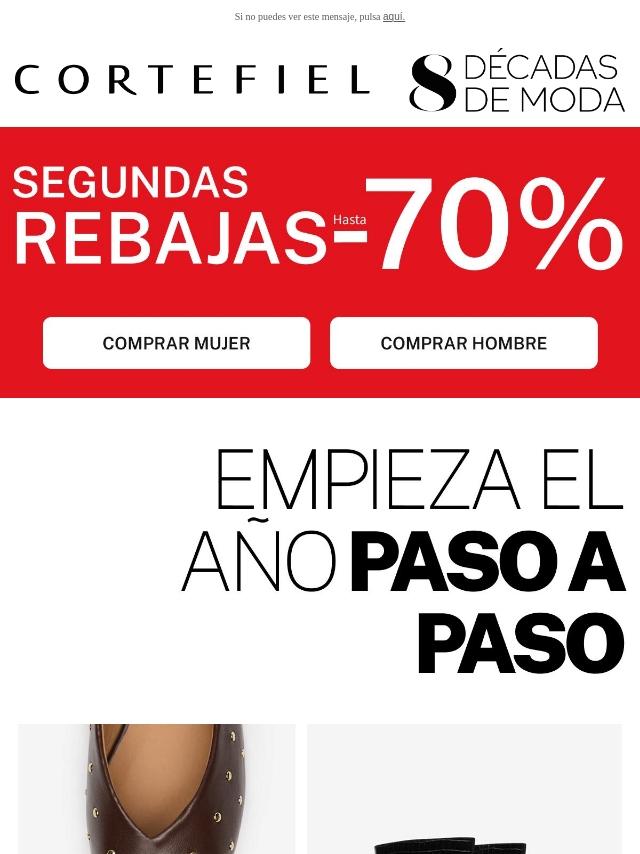Tap the Comprar Mujer button
Image resolution: width=640 pixels, height=854 pixels.
(x=176, y=343)
